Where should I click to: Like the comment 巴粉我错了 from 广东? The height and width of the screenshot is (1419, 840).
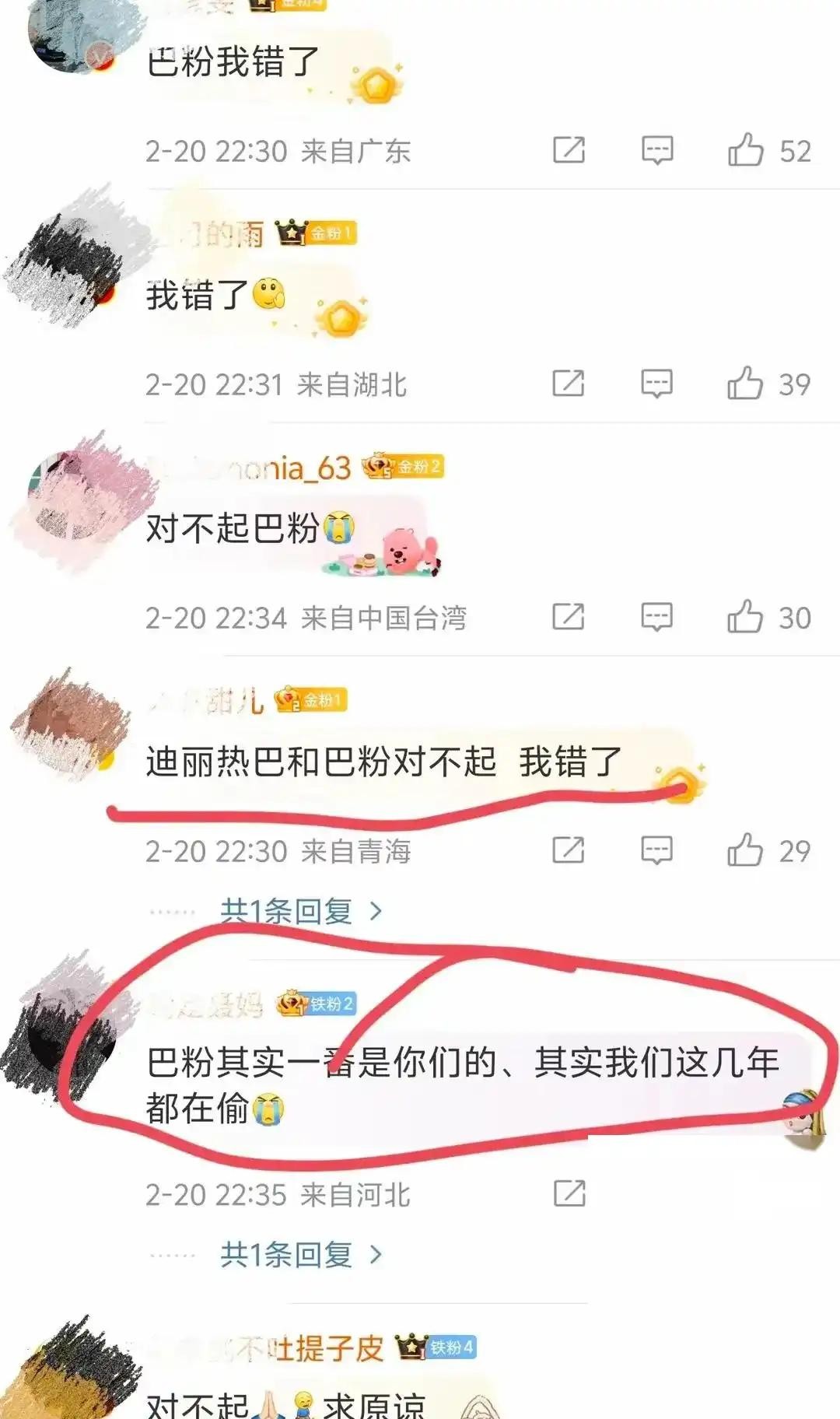(745, 149)
